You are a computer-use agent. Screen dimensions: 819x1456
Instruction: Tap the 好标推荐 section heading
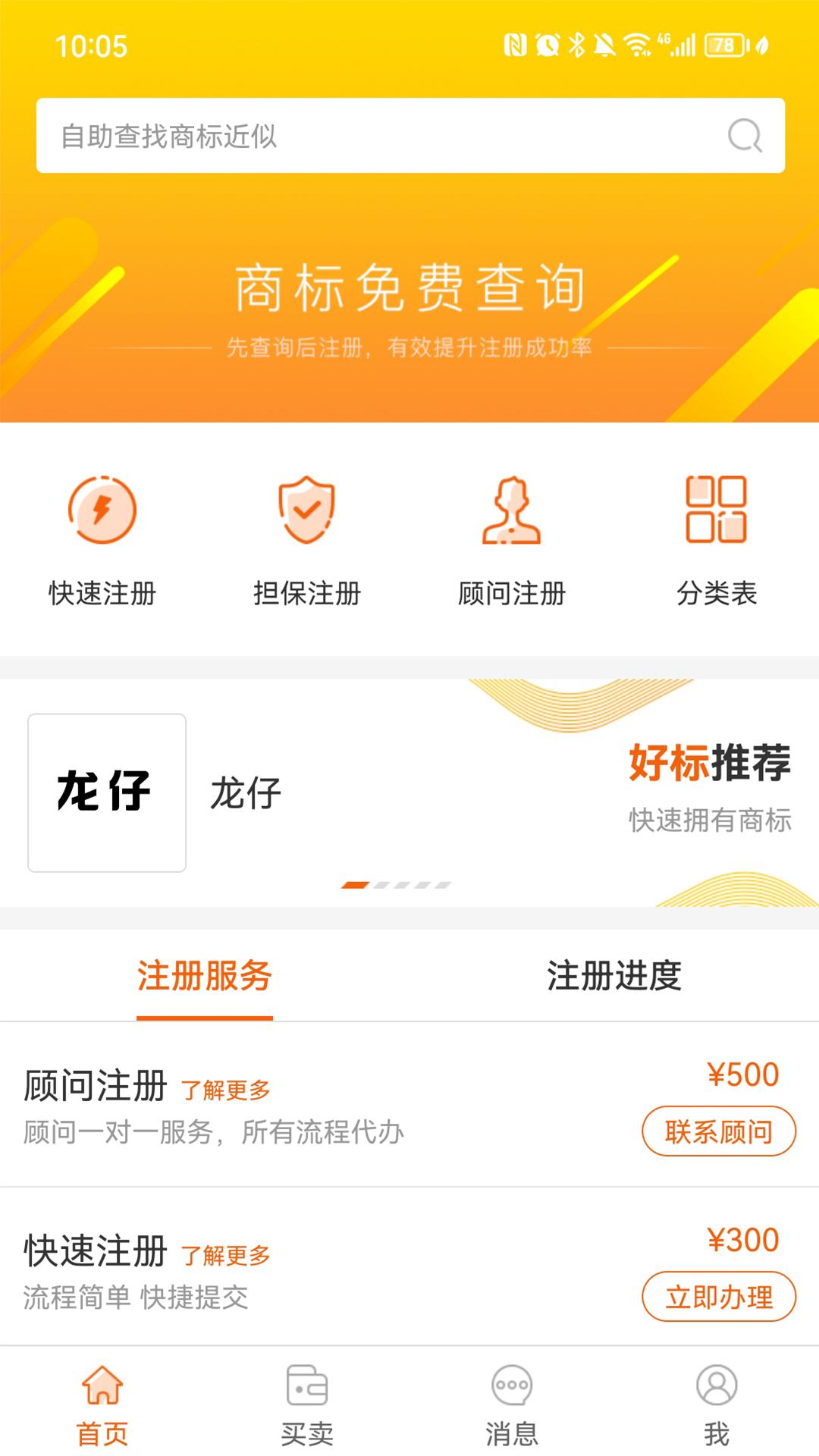(x=710, y=766)
